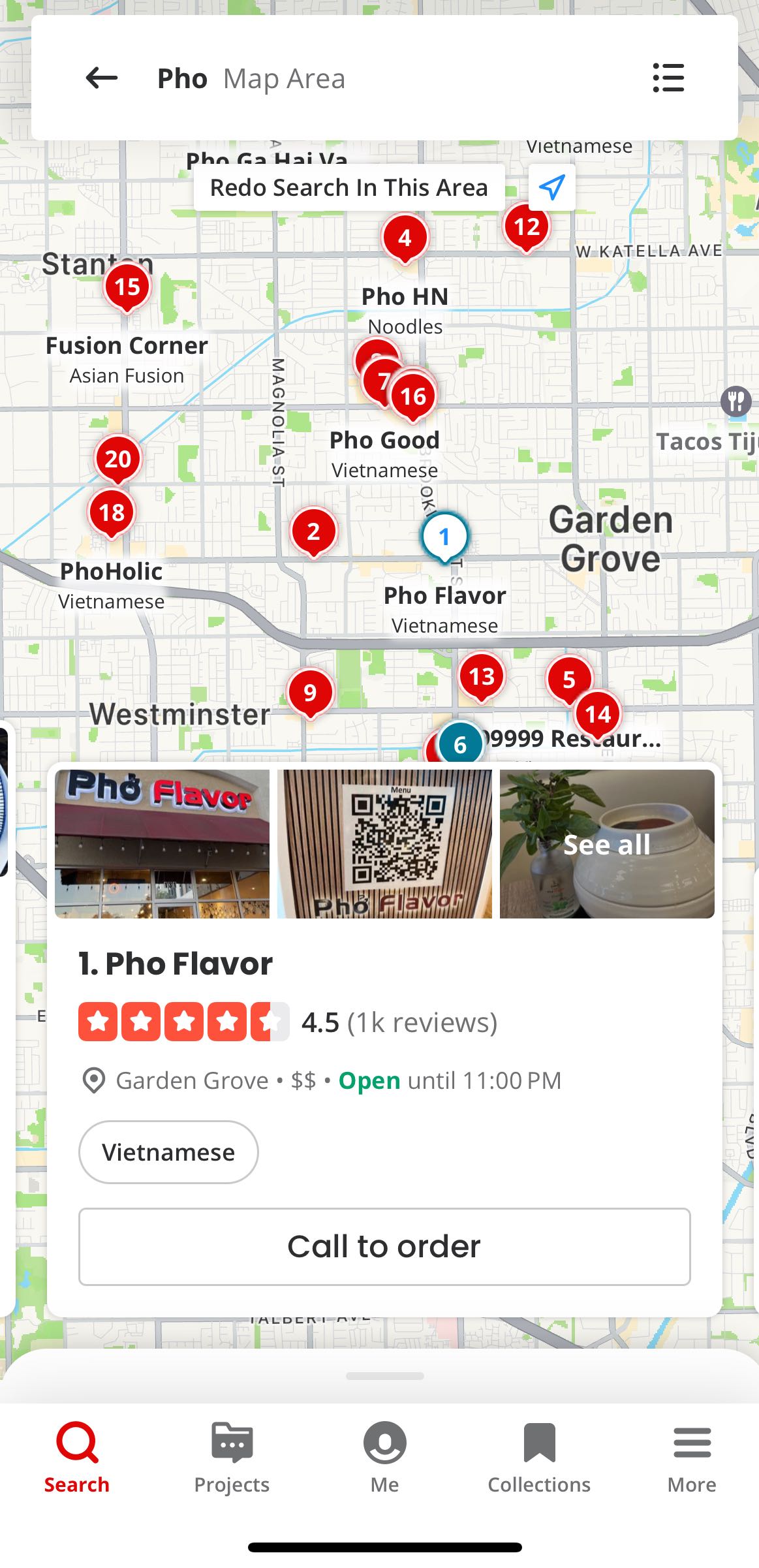This screenshot has width=759, height=1568.
Task: Select pin 18 for PhoHolic
Action: coord(112,512)
